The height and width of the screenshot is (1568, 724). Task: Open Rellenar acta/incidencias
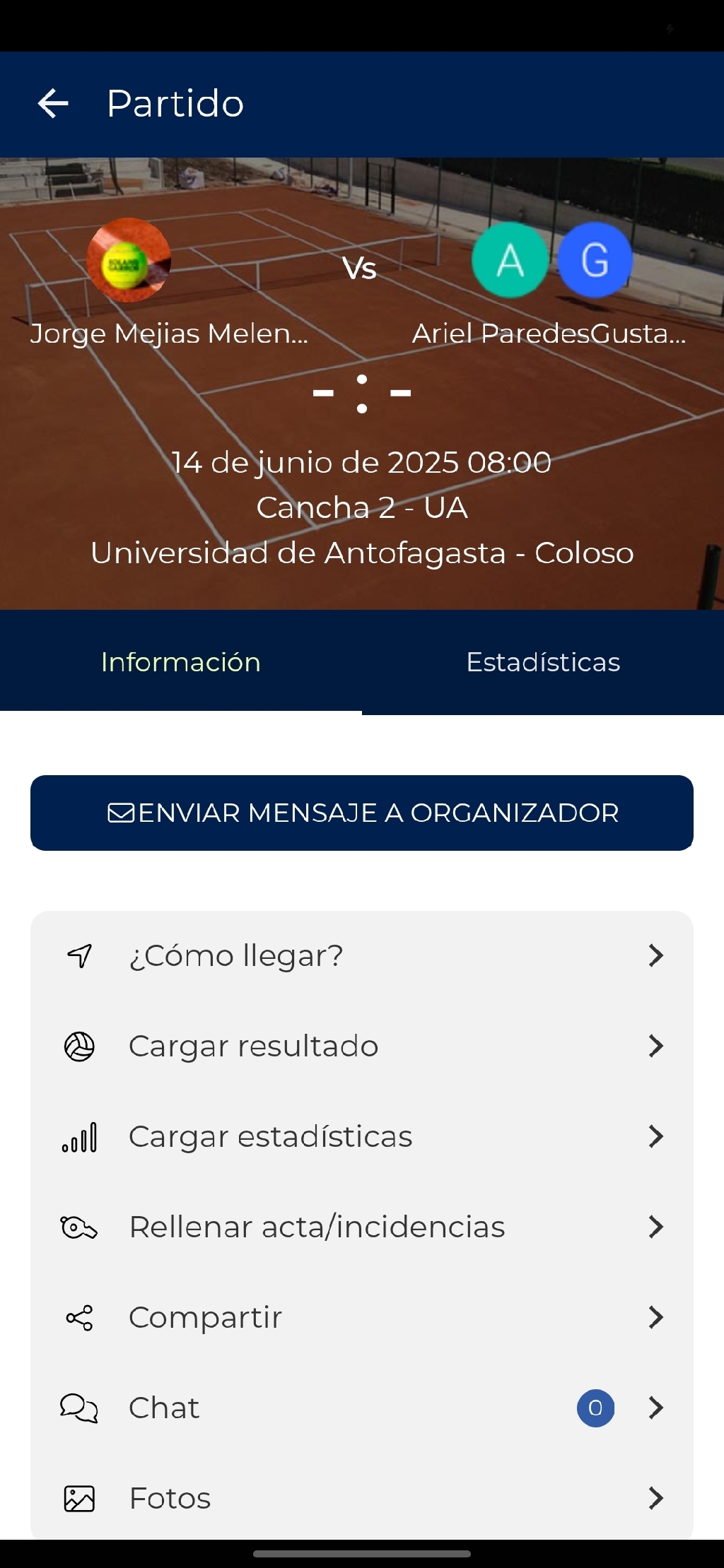[x=362, y=1227]
